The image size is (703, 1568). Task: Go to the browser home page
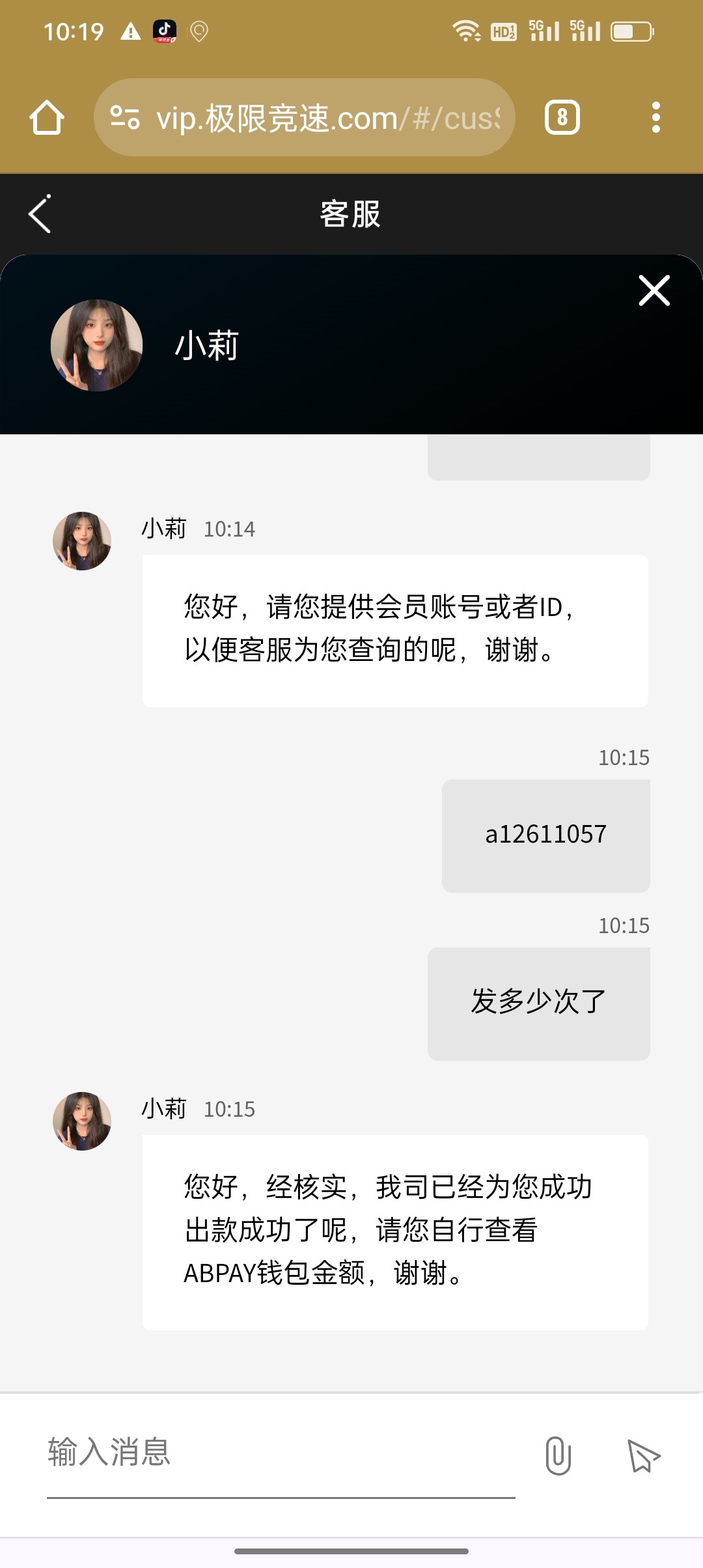[46, 118]
